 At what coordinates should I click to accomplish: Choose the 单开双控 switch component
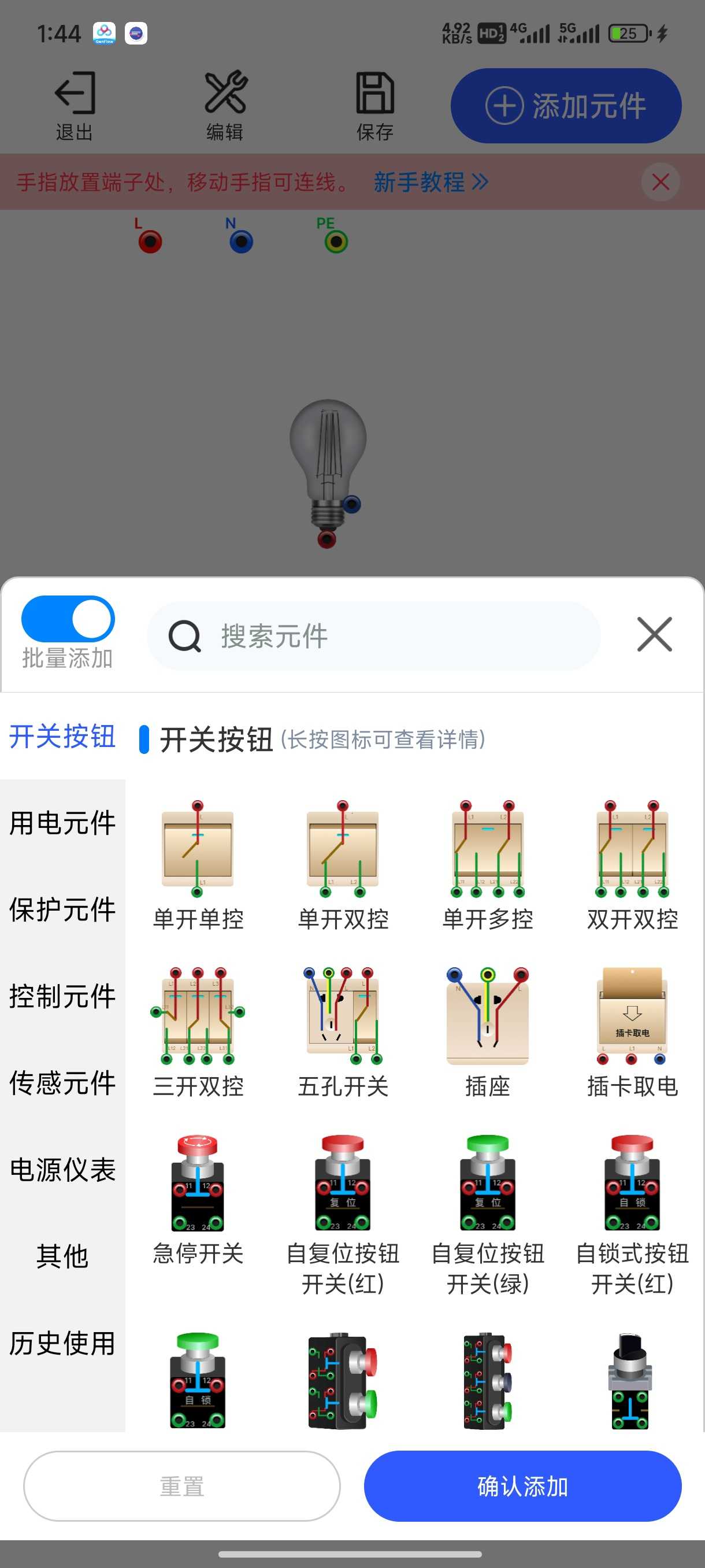point(343,864)
